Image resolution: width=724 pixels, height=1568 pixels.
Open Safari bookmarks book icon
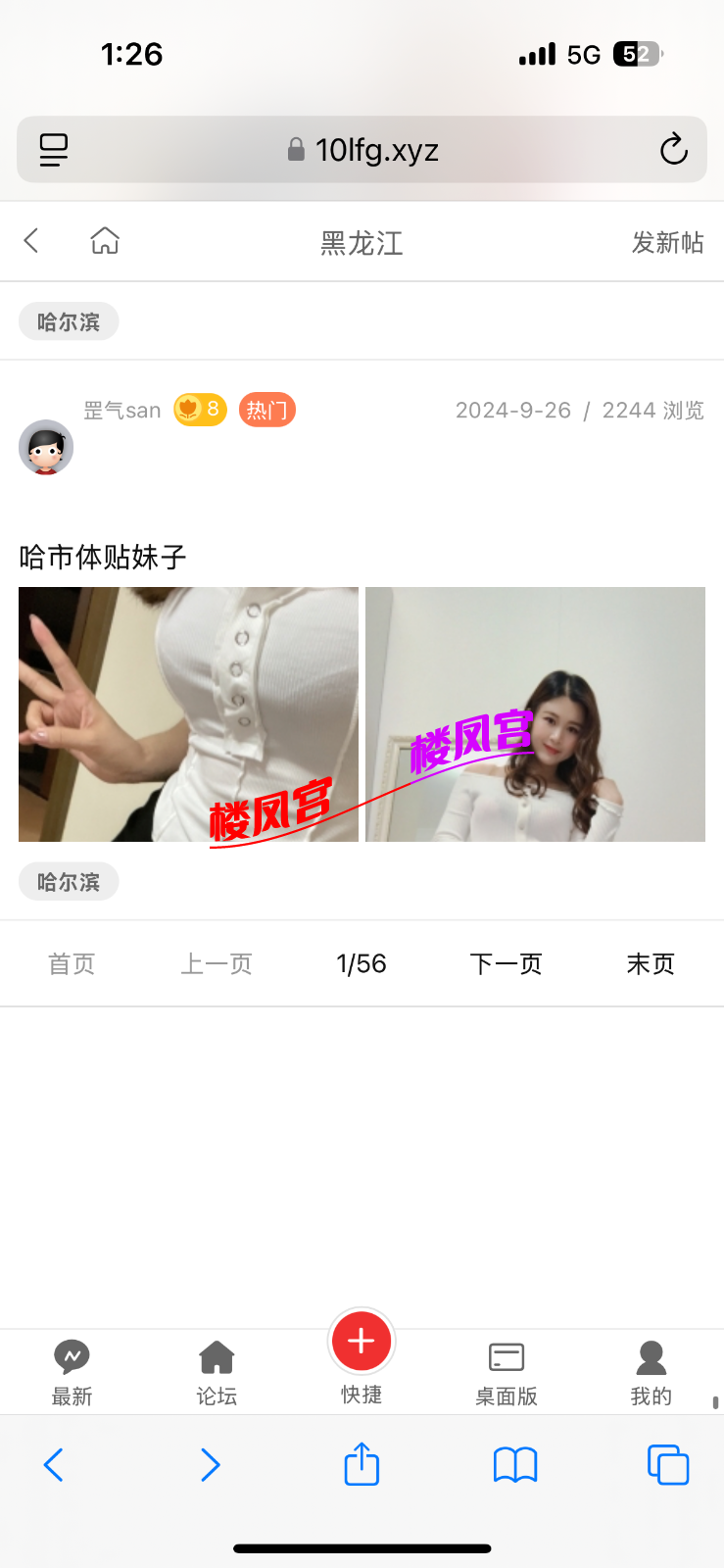pyautogui.click(x=514, y=1464)
